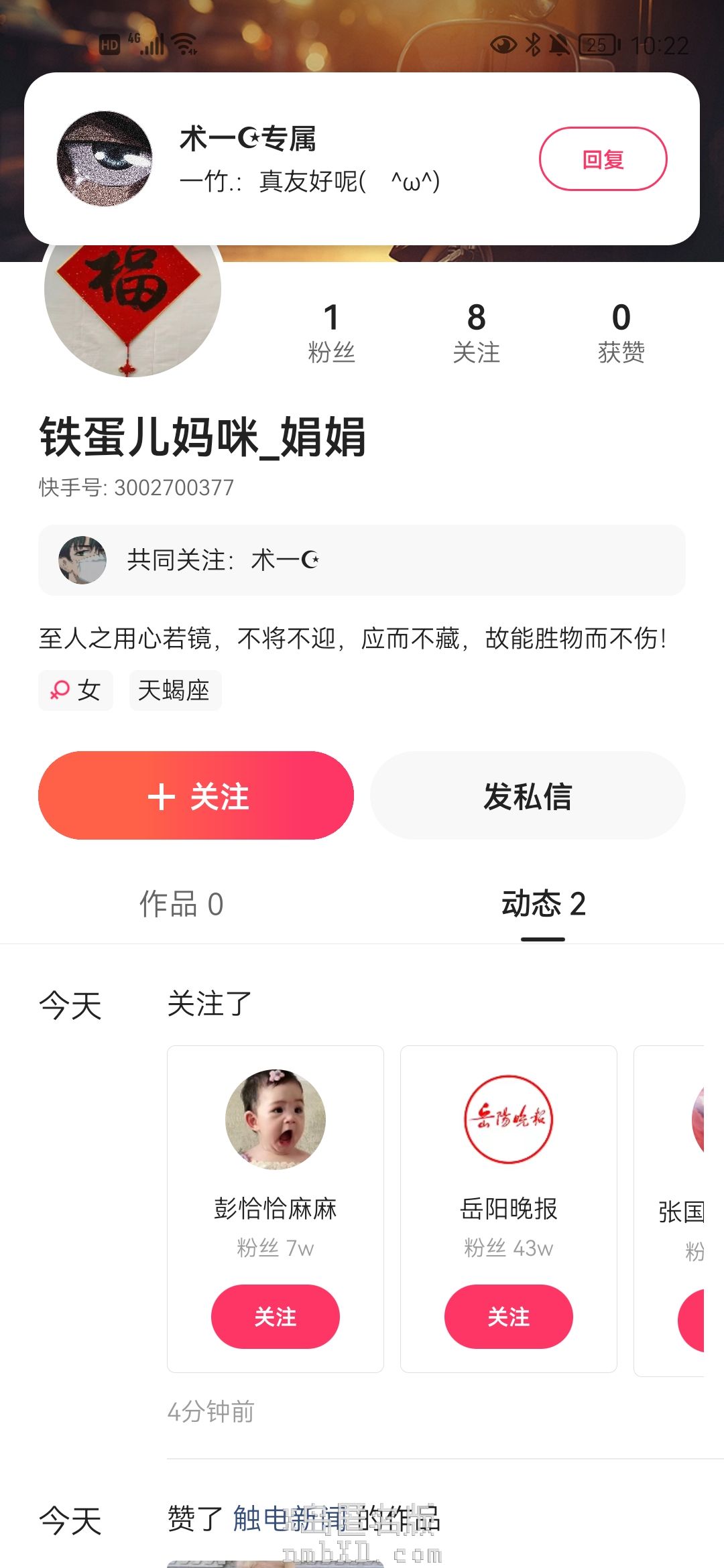Switch to the 作品 0 tab
Image resolution: width=724 pixels, height=1568 pixels.
coord(181,904)
